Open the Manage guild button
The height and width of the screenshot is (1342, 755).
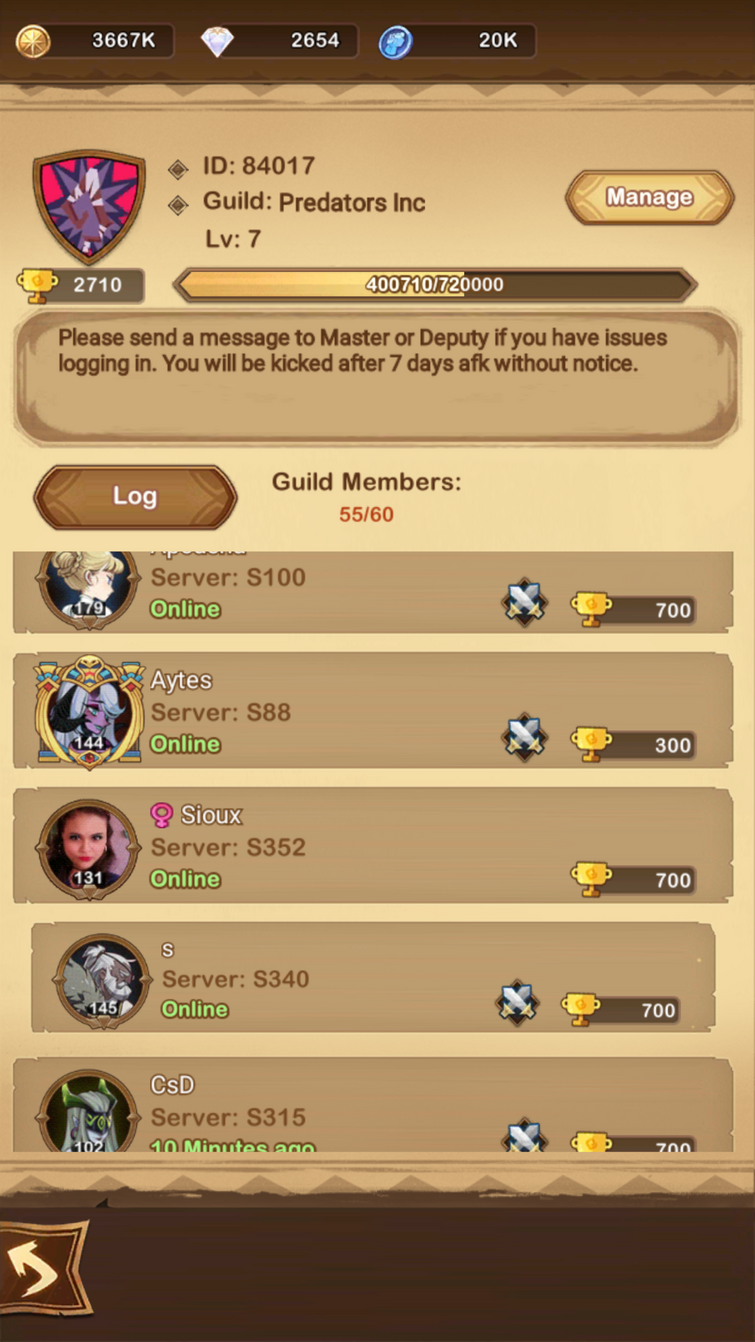pos(649,197)
